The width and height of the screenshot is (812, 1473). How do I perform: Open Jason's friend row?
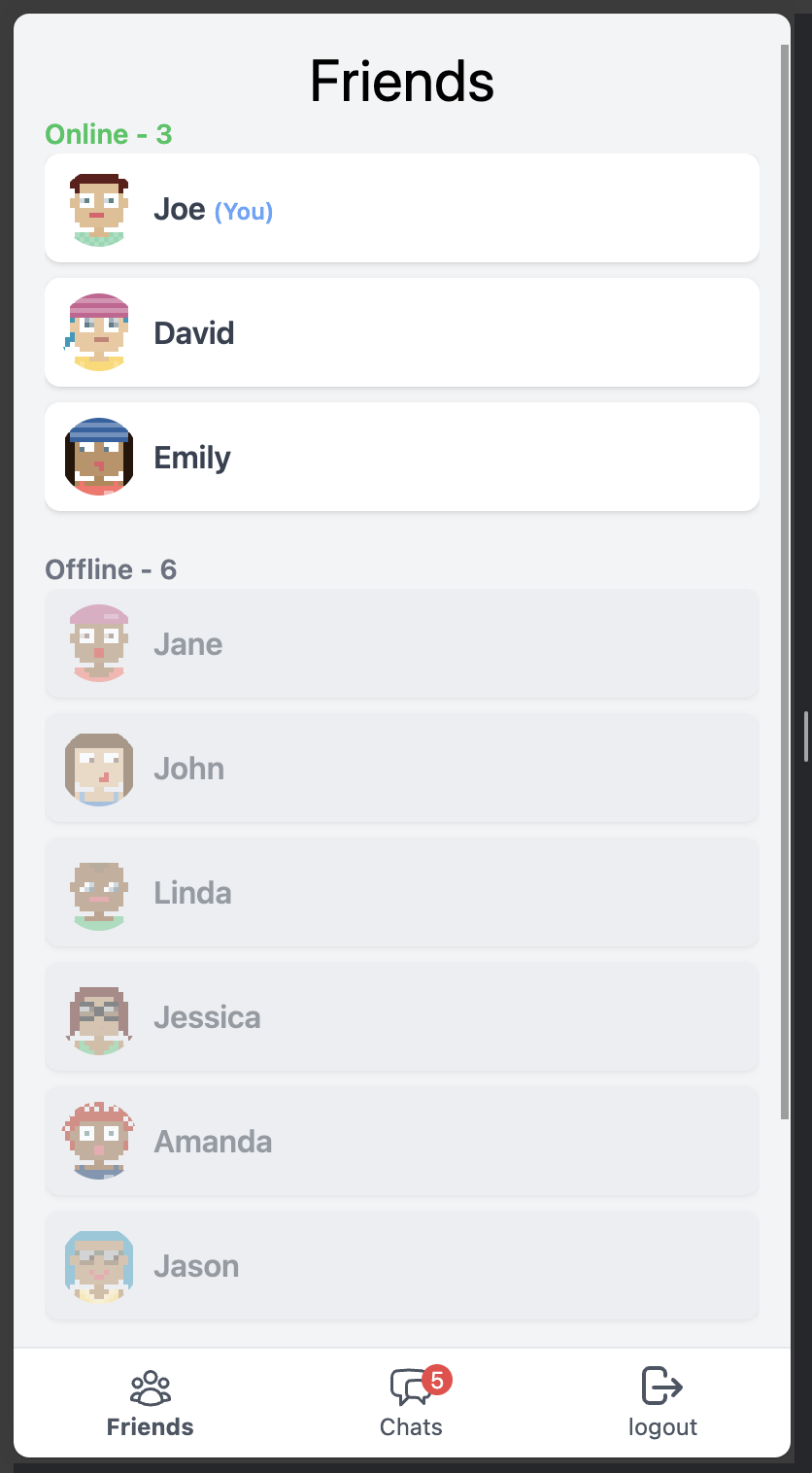click(x=401, y=1266)
